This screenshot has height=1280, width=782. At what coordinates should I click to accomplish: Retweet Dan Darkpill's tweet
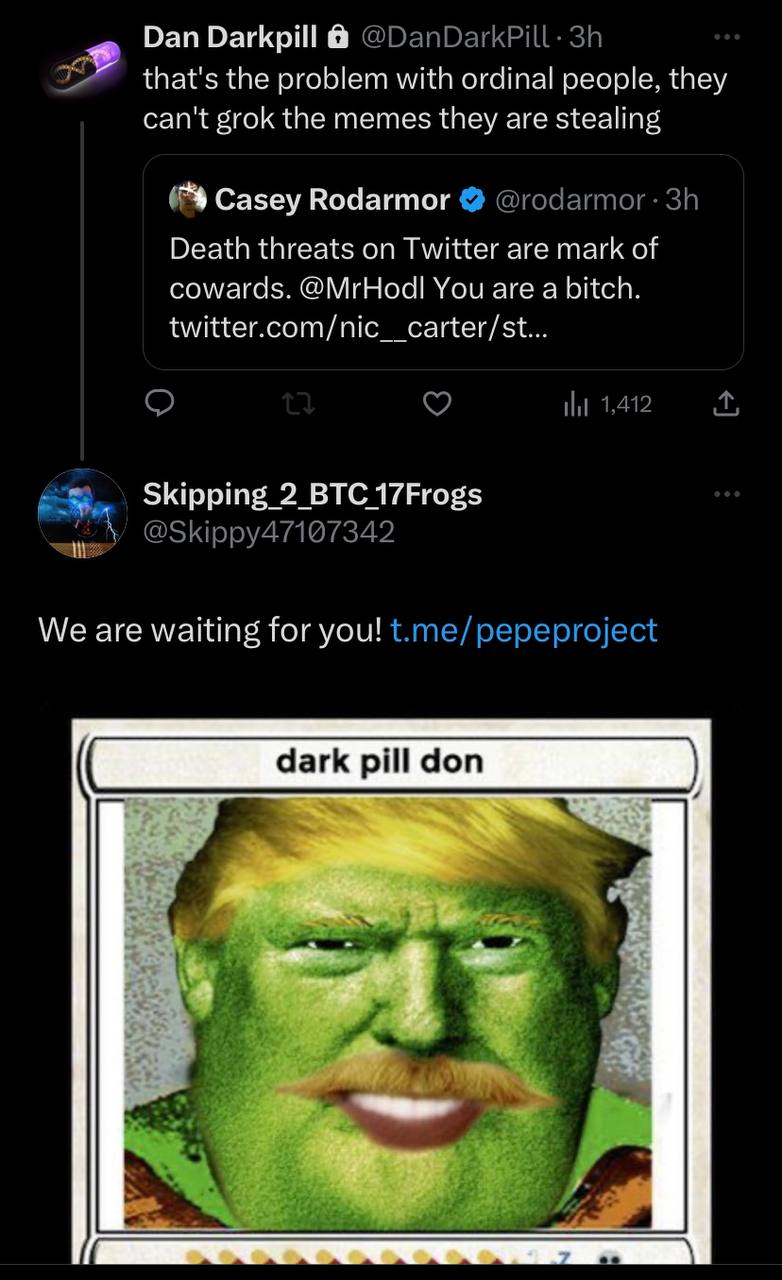(296, 404)
